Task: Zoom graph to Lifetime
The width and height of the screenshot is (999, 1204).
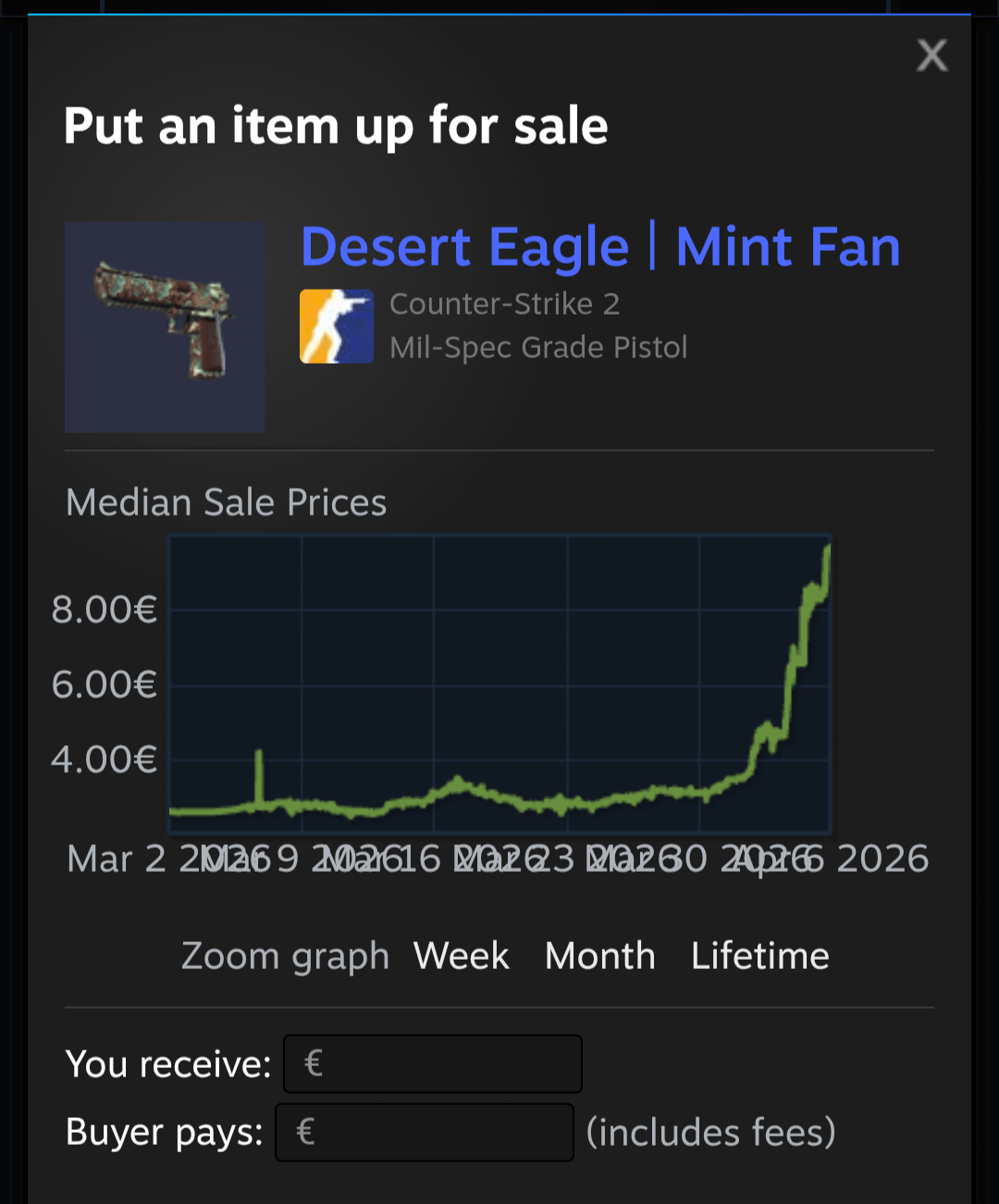Action: tap(759, 956)
